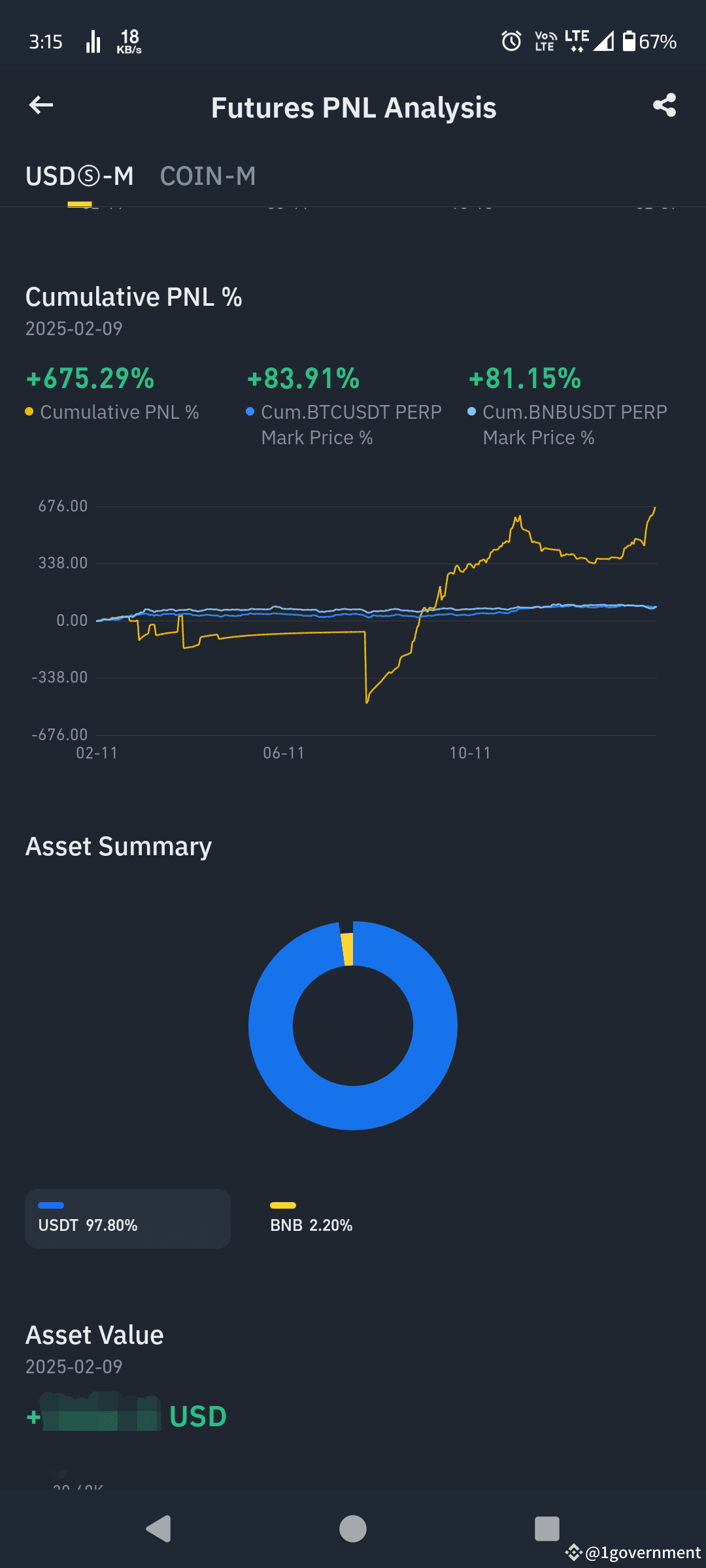Expand the USDT 97.80% asset details
Screen dimensions: 706x1568
(x=127, y=1218)
